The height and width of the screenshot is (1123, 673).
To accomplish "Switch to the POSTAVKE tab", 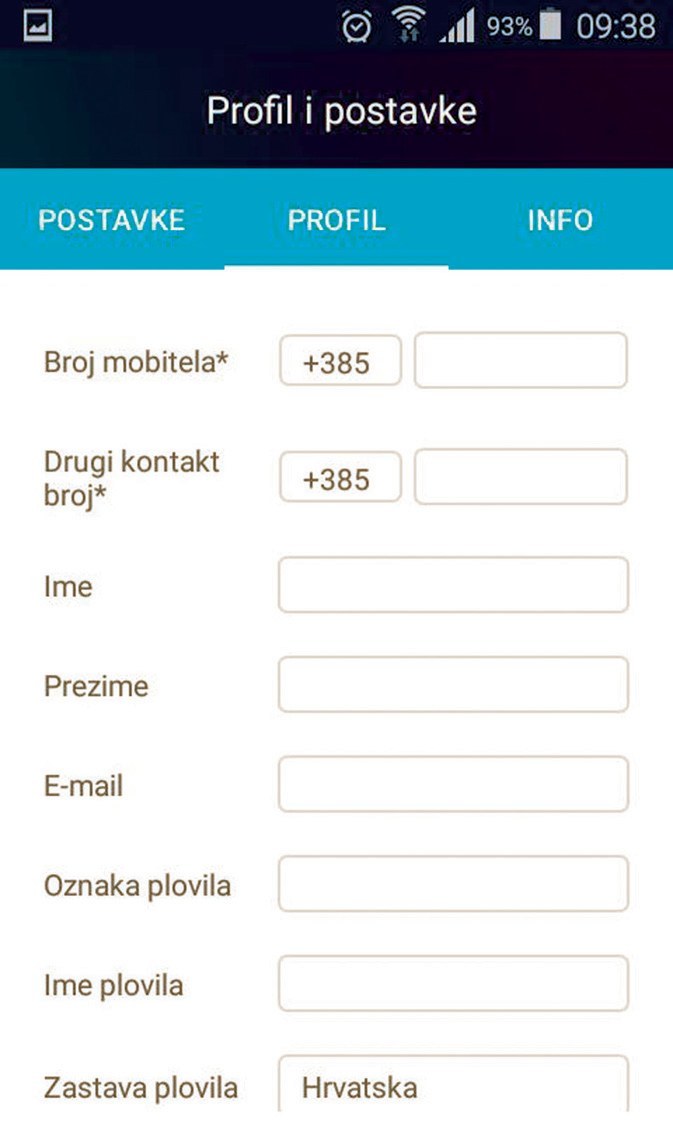I will [112, 220].
